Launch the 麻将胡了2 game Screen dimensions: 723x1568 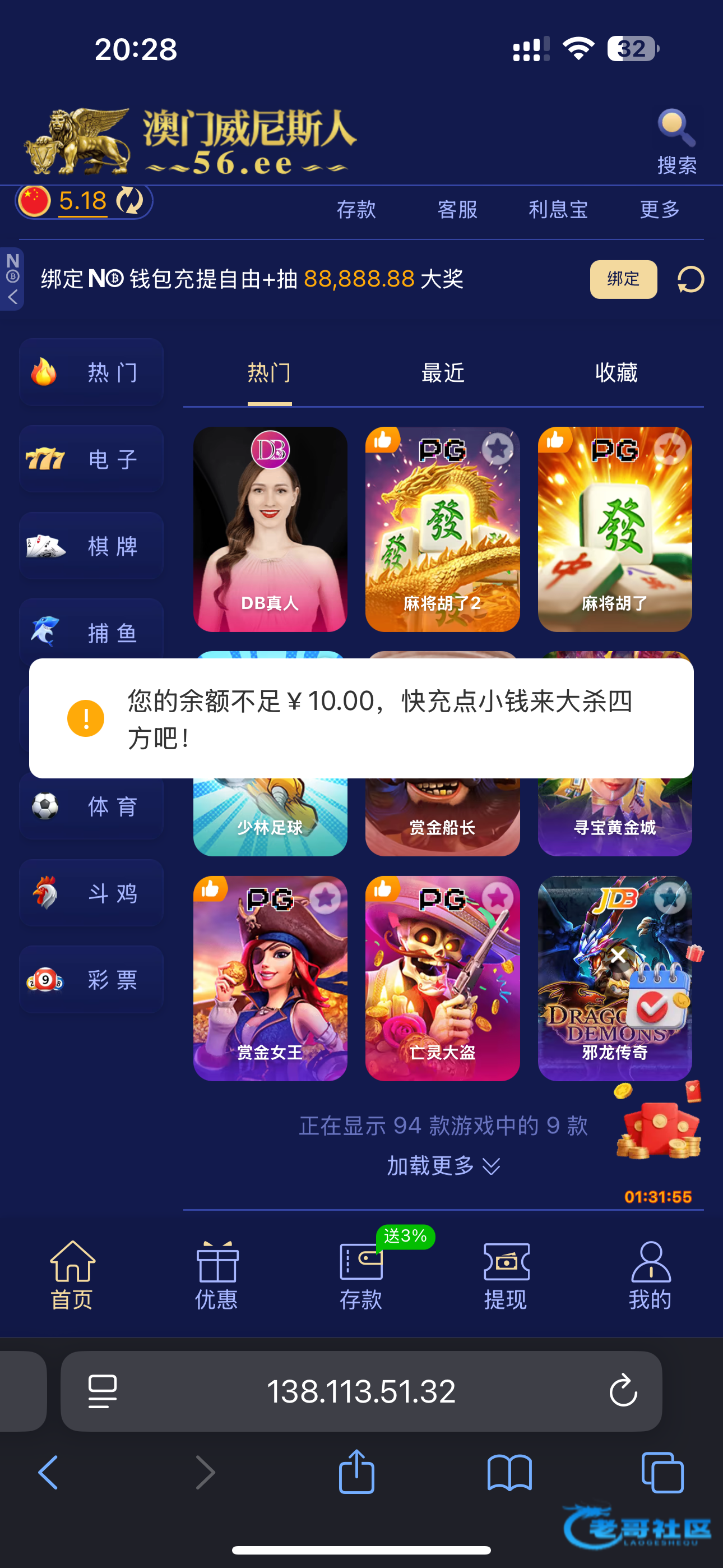(442, 529)
